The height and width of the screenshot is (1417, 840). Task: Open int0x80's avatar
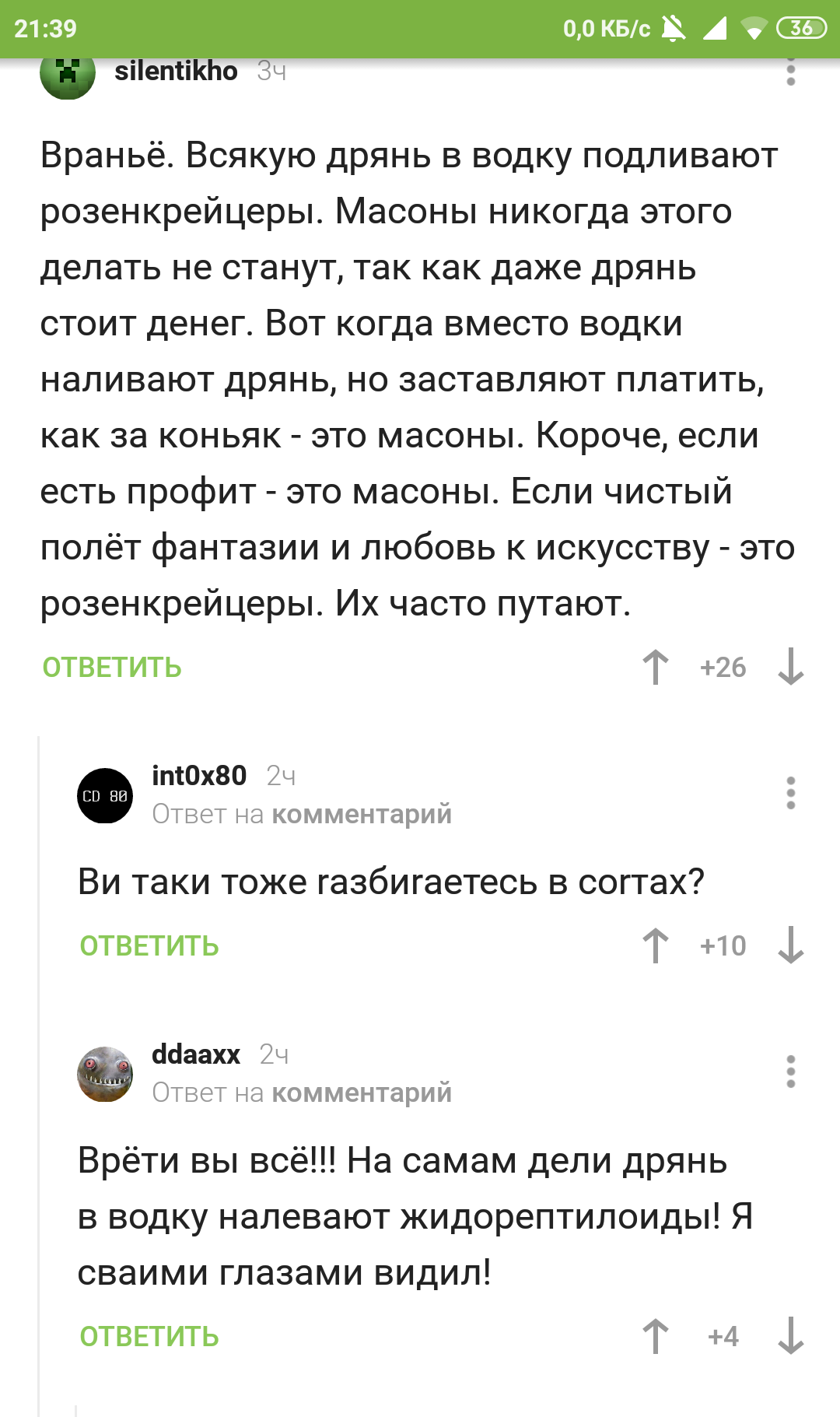(105, 795)
